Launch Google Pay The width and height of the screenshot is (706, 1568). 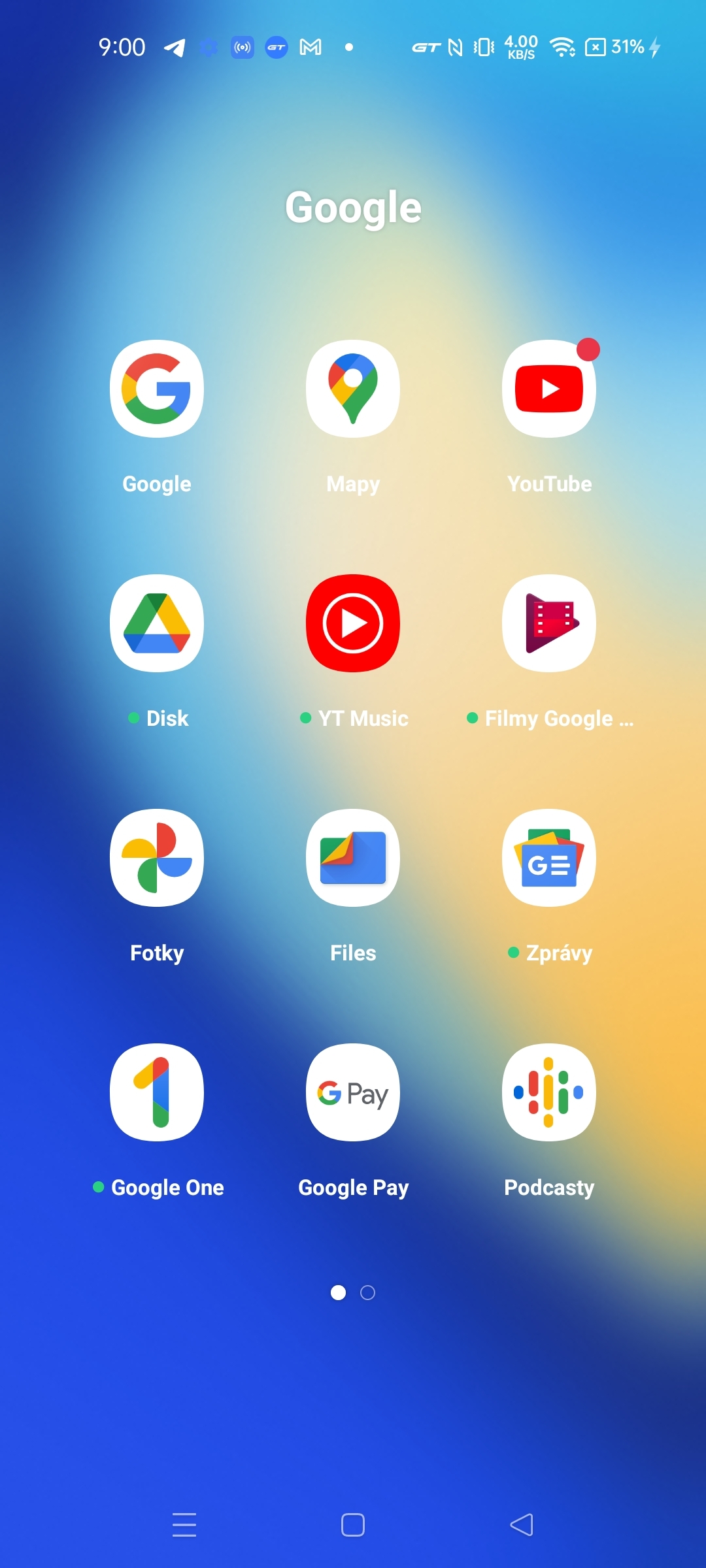click(353, 1092)
